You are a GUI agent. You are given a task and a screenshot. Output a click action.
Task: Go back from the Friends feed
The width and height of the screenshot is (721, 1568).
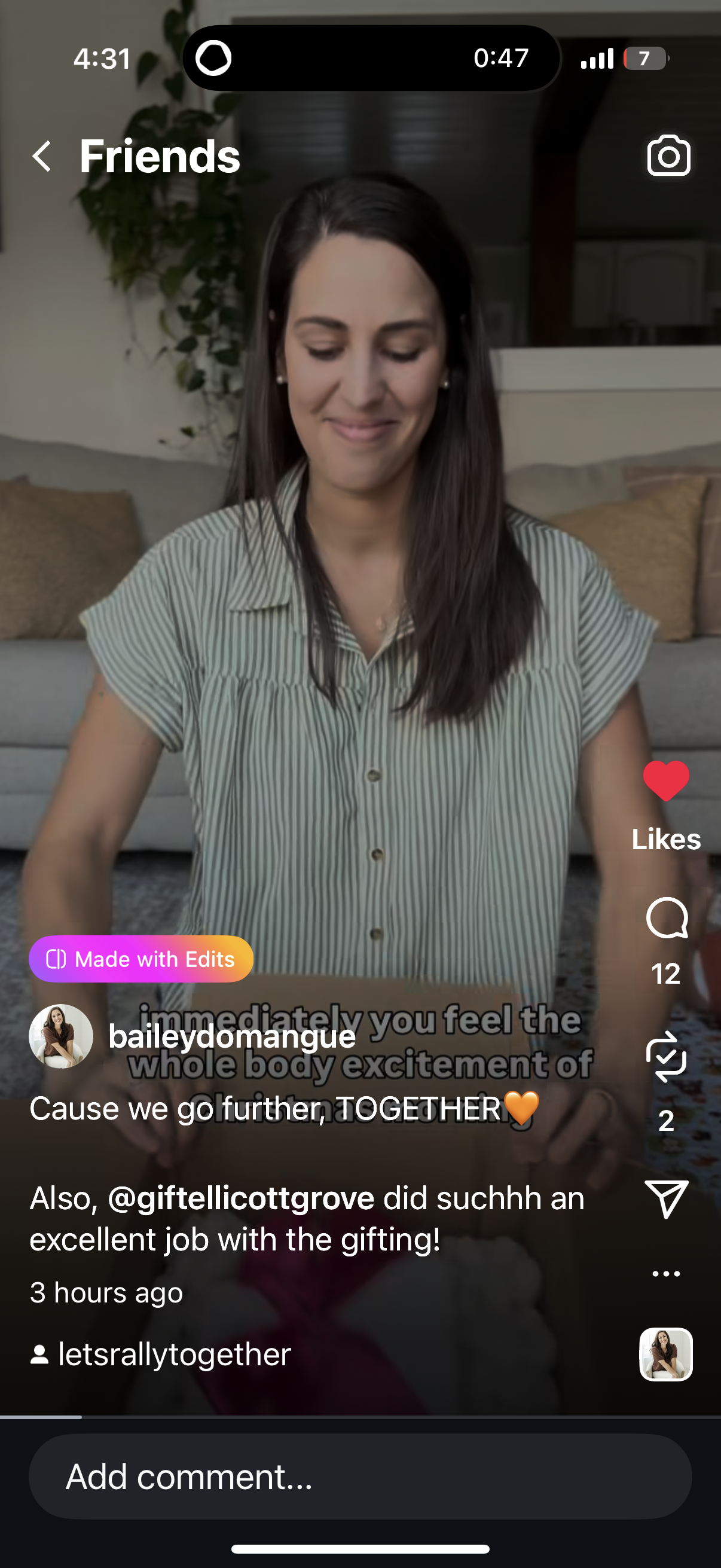[x=41, y=157]
